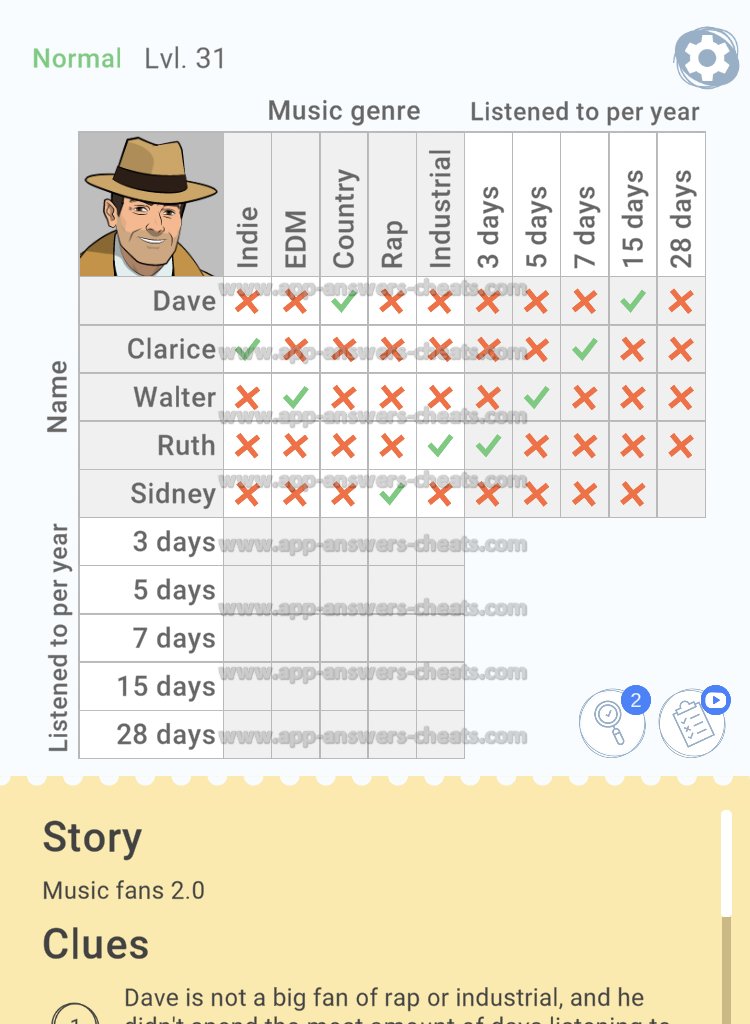Viewport: 750px width, 1024px height.
Task: Open the settings gear
Action: [x=706, y=59]
